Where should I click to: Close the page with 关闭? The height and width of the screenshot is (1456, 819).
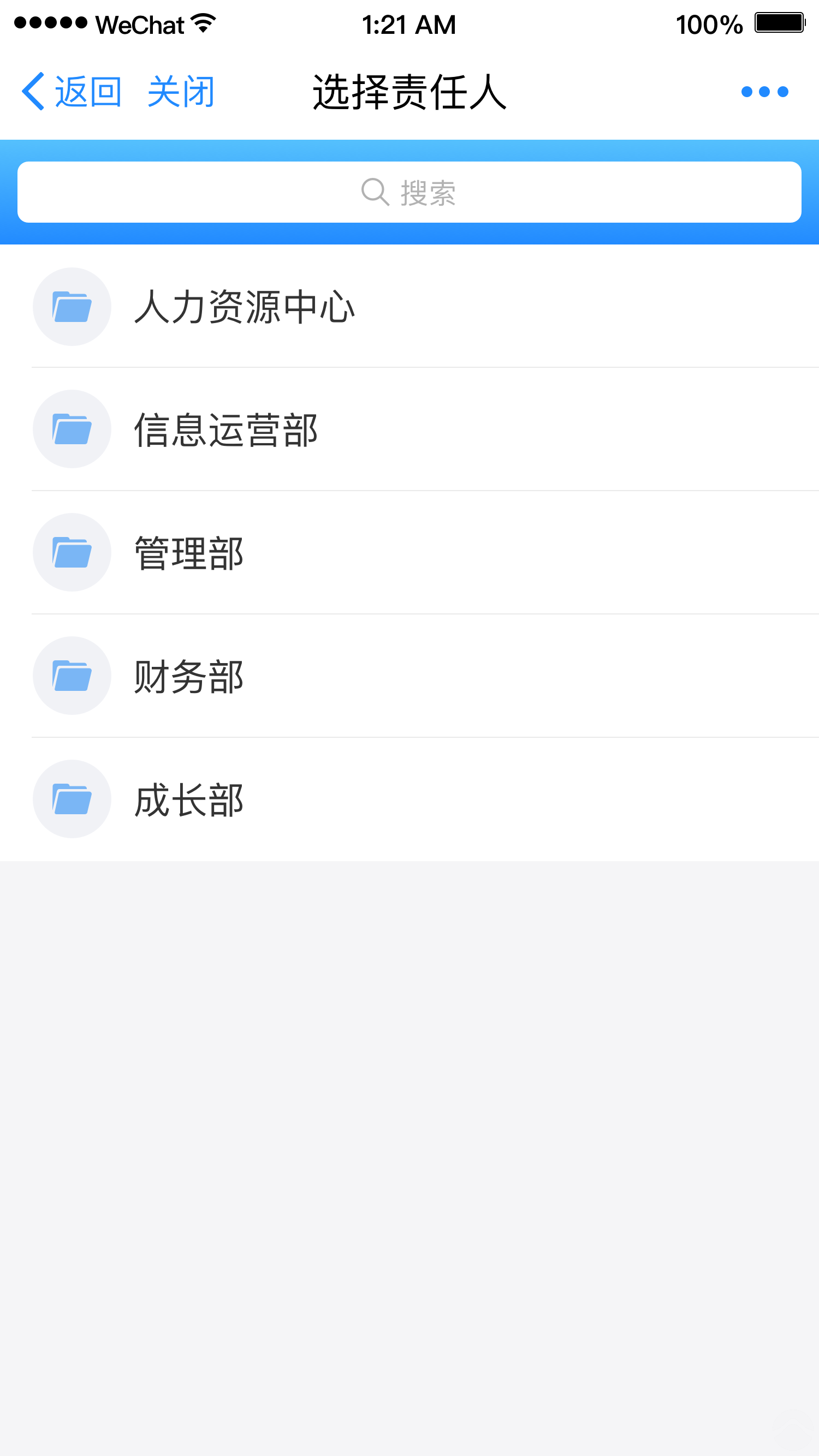pyautogui.click(x=181, y=92)
